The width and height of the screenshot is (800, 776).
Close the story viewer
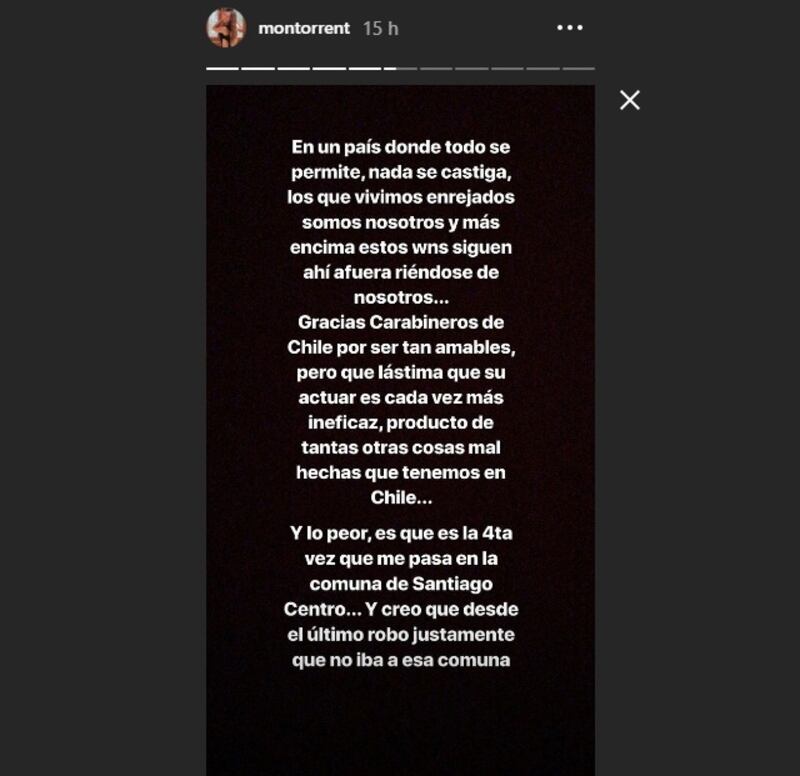(x=629, y=100)
